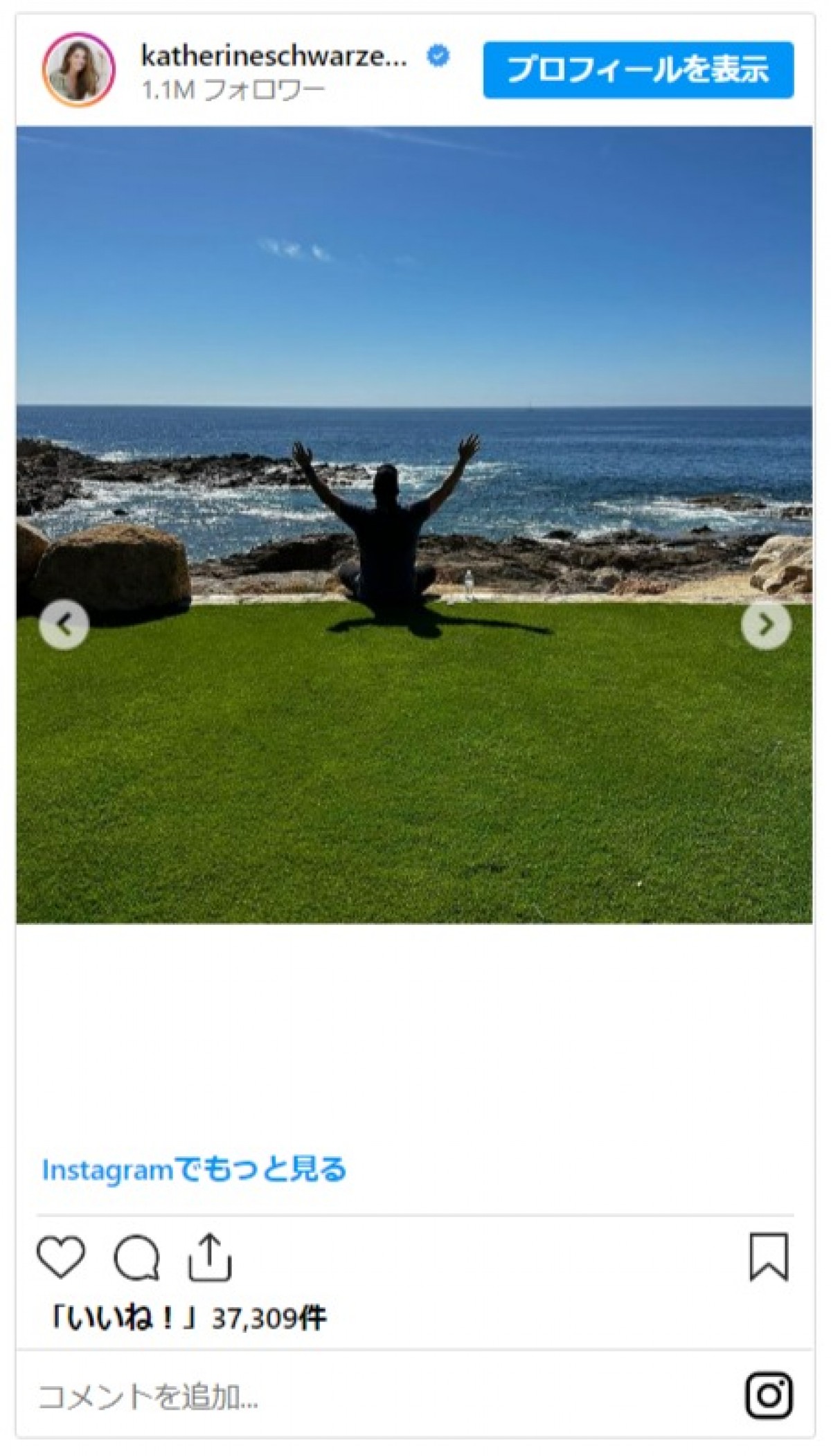Like this post with the heart icon
The image size is (831, 1456).
pos(61,1257)
